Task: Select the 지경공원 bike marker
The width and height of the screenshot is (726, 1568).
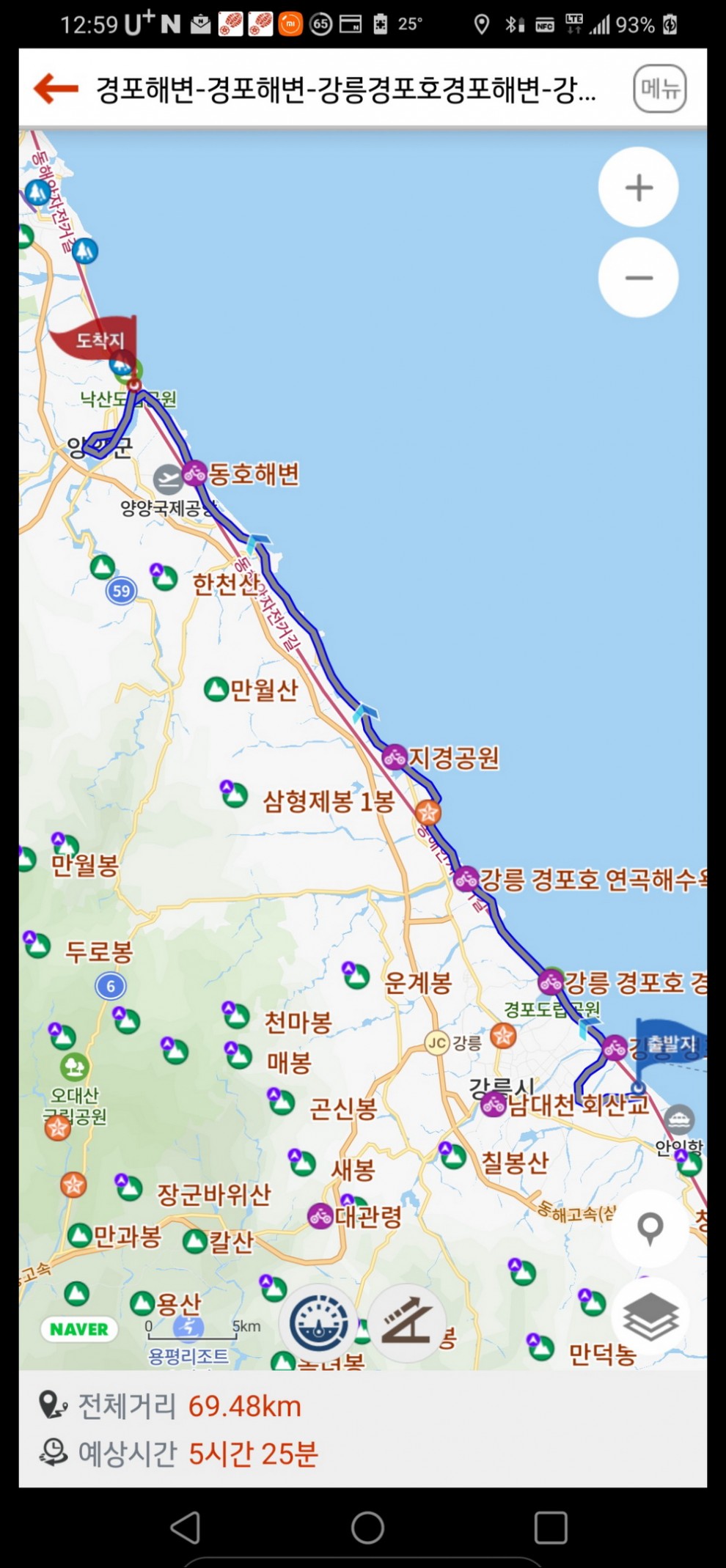Action: click(x=395, y=757)
